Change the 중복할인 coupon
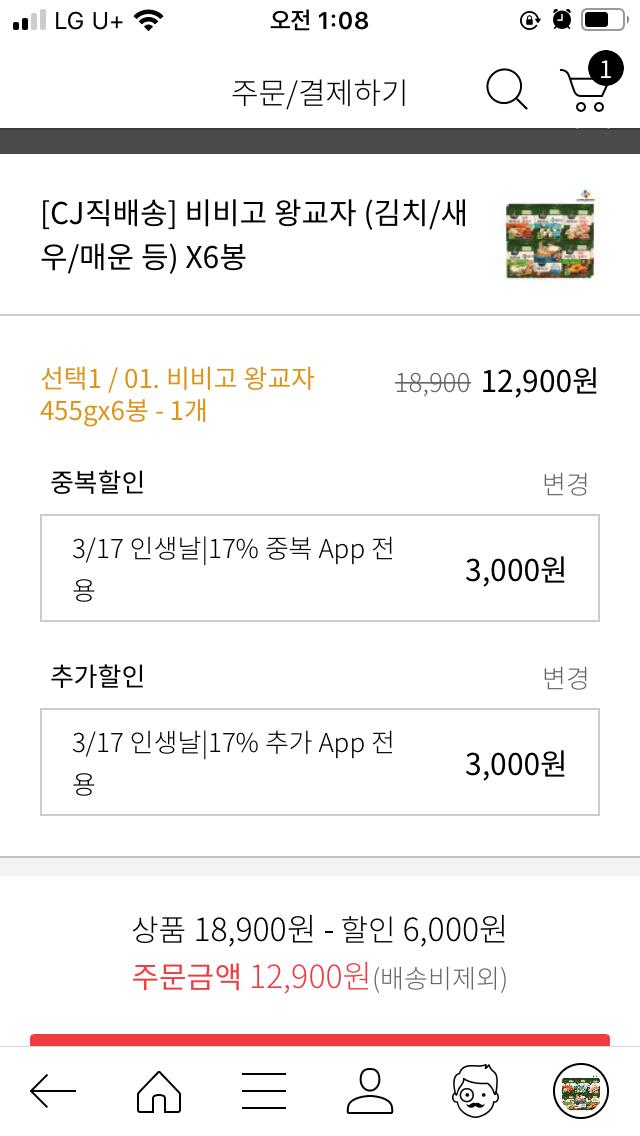Image resolution: width=640 pixels, height=1136 pixels. [x=565, y=484]
